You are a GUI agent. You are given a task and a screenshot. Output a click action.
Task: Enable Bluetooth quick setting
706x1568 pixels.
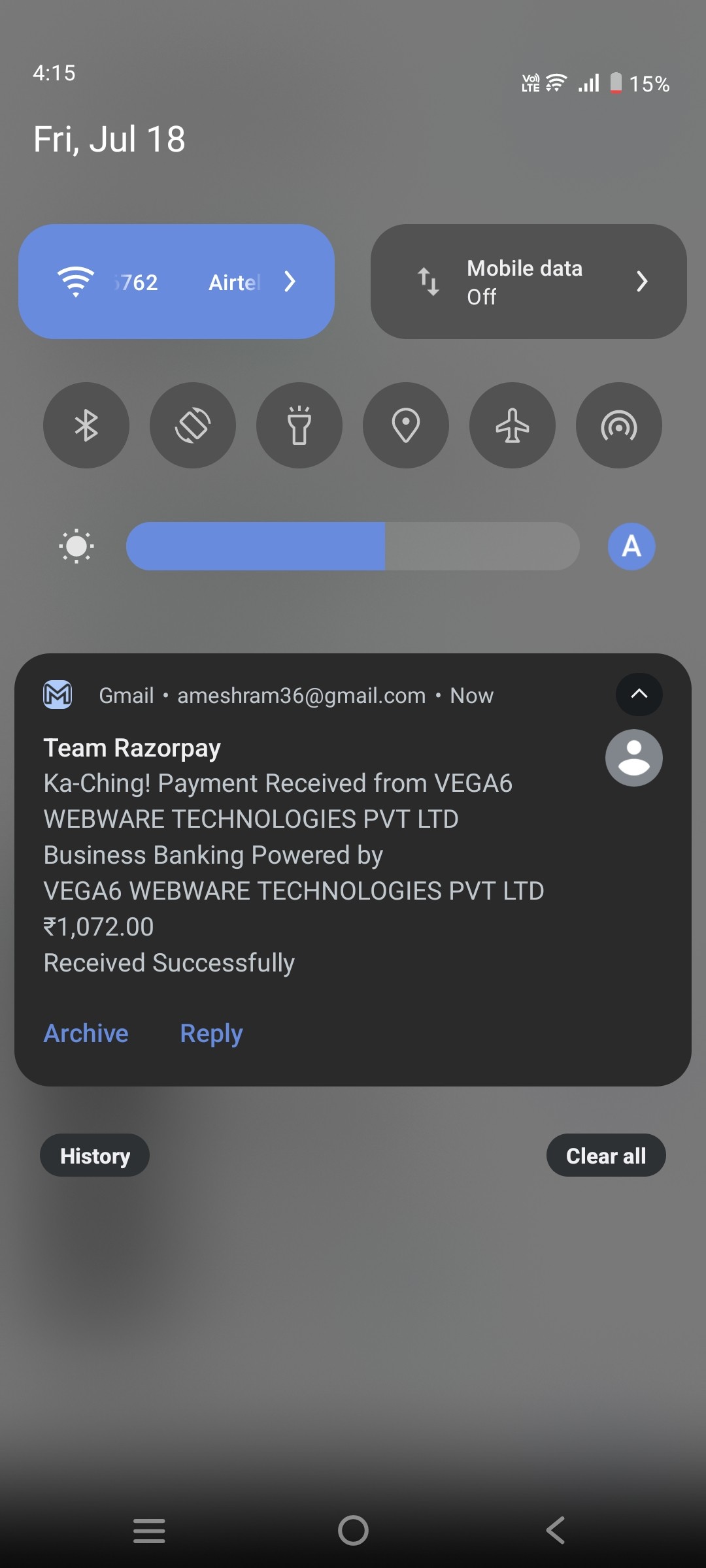click(x=86, y=425)
